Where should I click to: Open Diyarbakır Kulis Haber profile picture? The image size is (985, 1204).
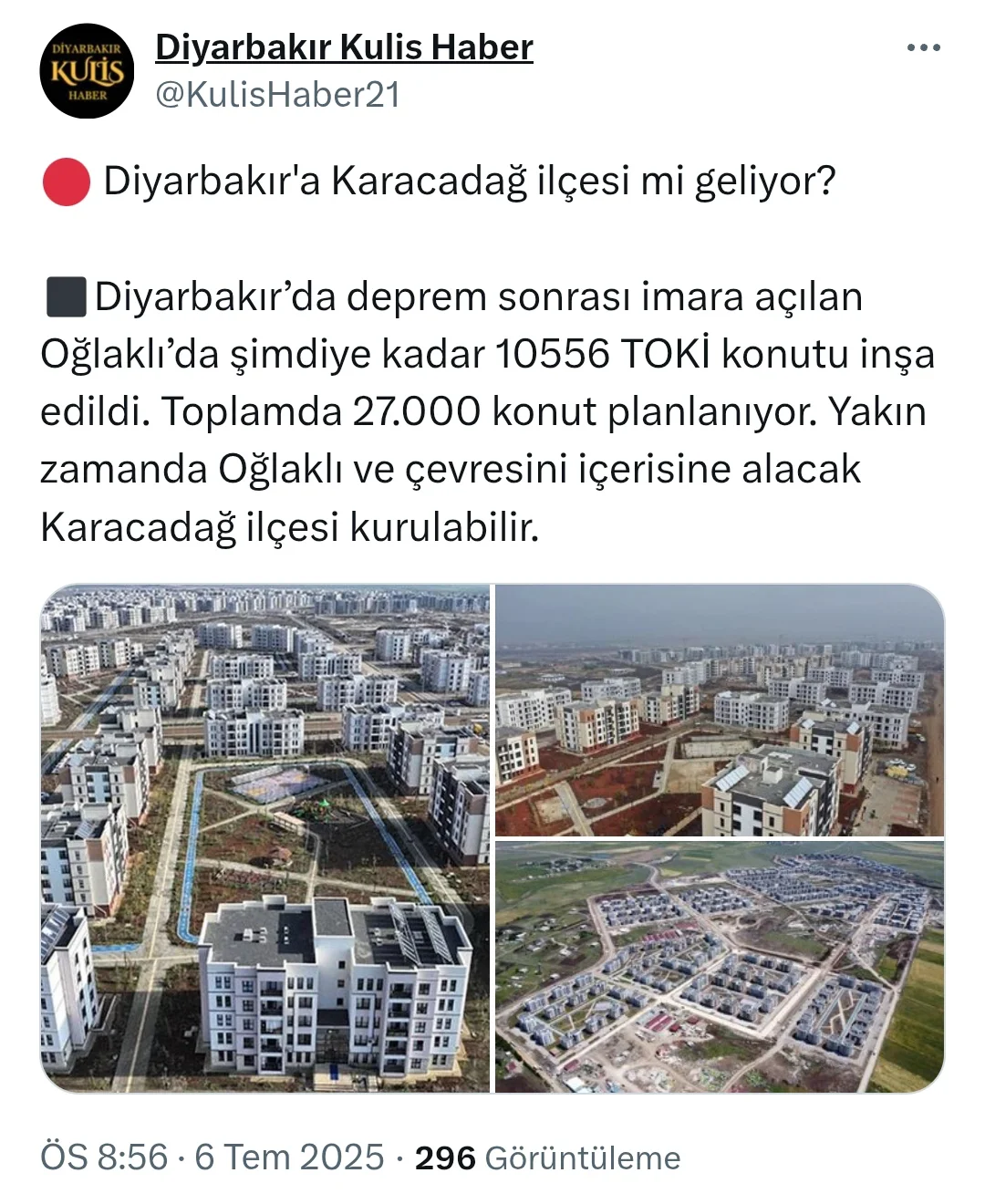(88, 71)
